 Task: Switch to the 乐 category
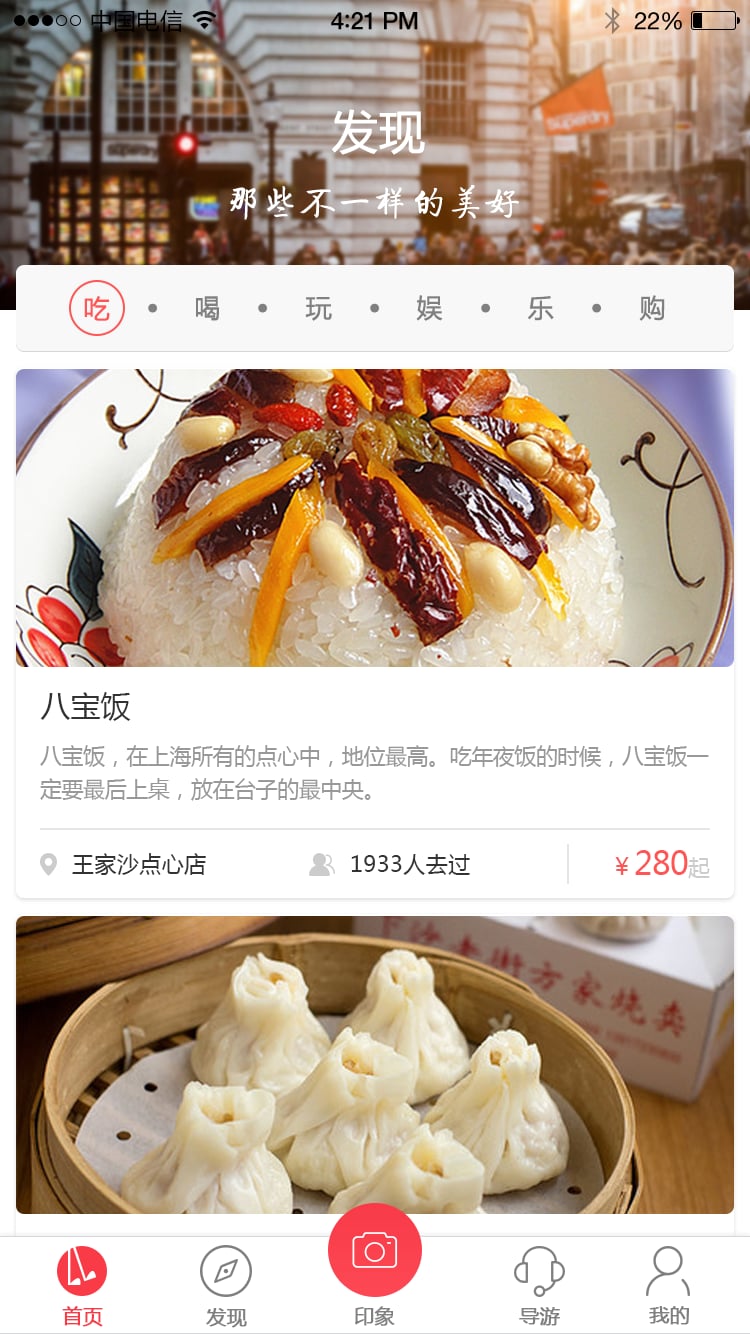click(x=541, y=308)
